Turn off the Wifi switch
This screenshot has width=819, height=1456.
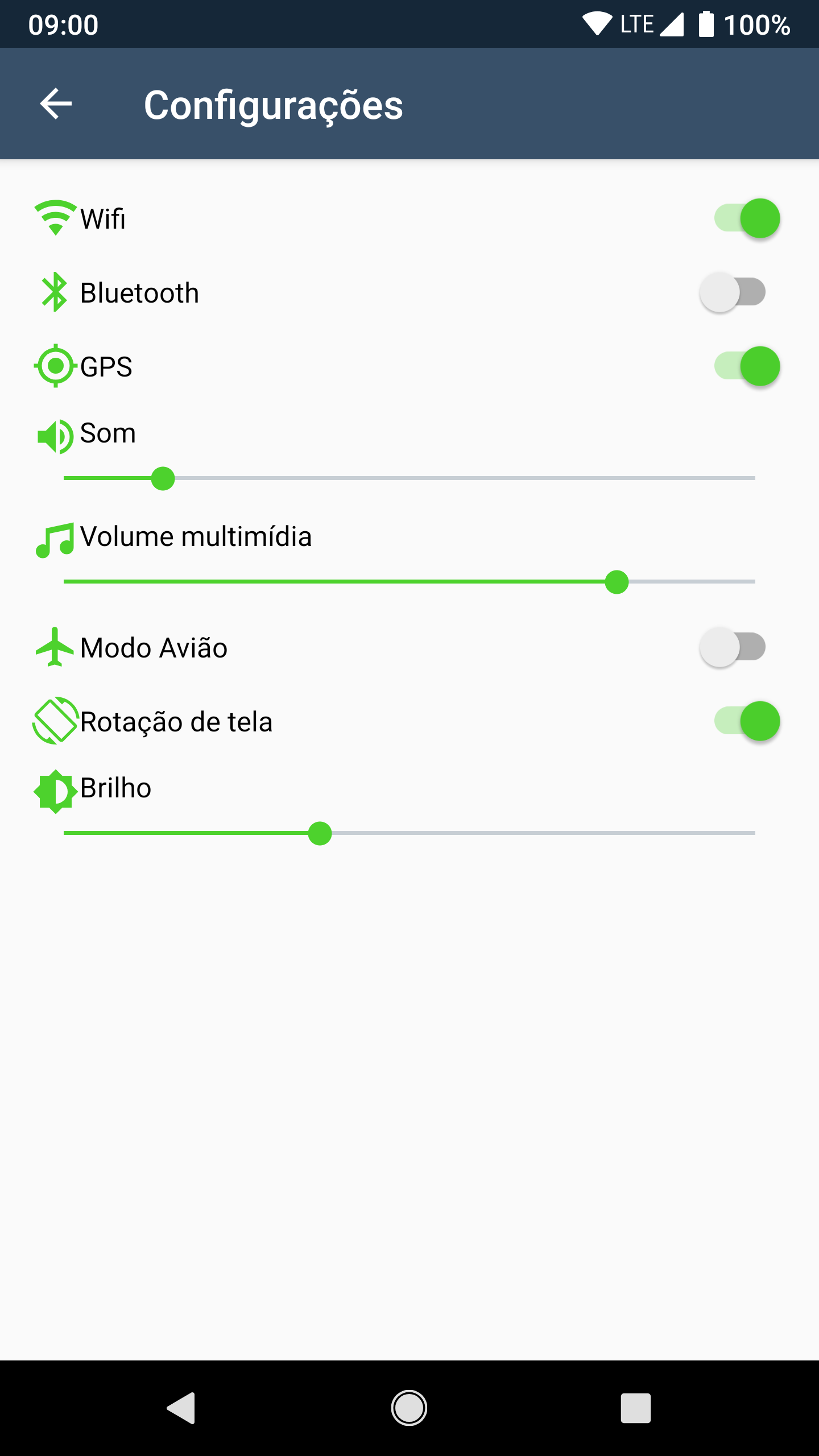(746, 218)
